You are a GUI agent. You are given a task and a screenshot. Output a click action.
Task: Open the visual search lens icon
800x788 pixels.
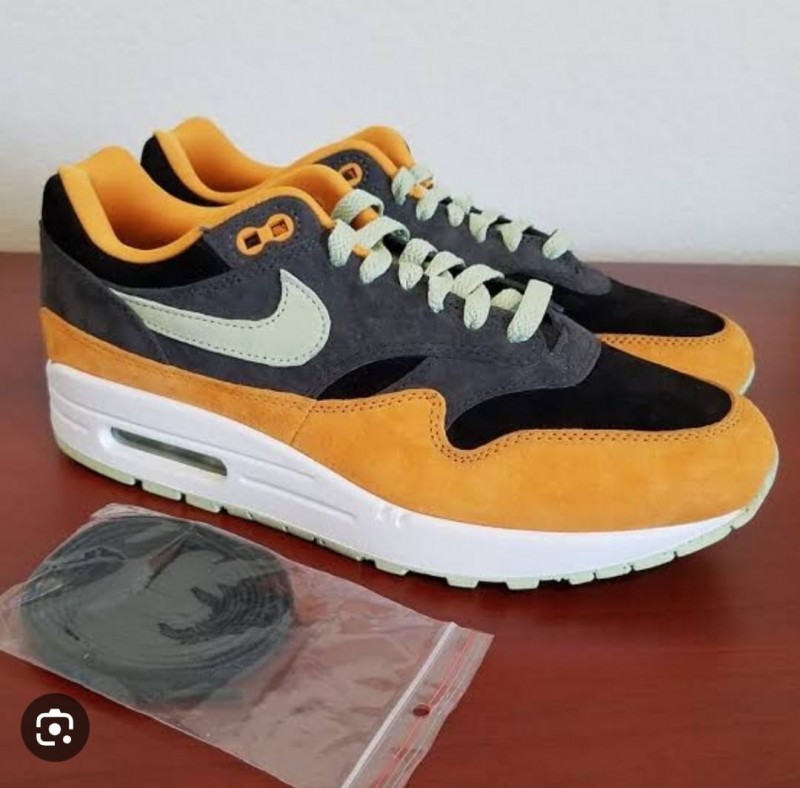pos(54,727)
